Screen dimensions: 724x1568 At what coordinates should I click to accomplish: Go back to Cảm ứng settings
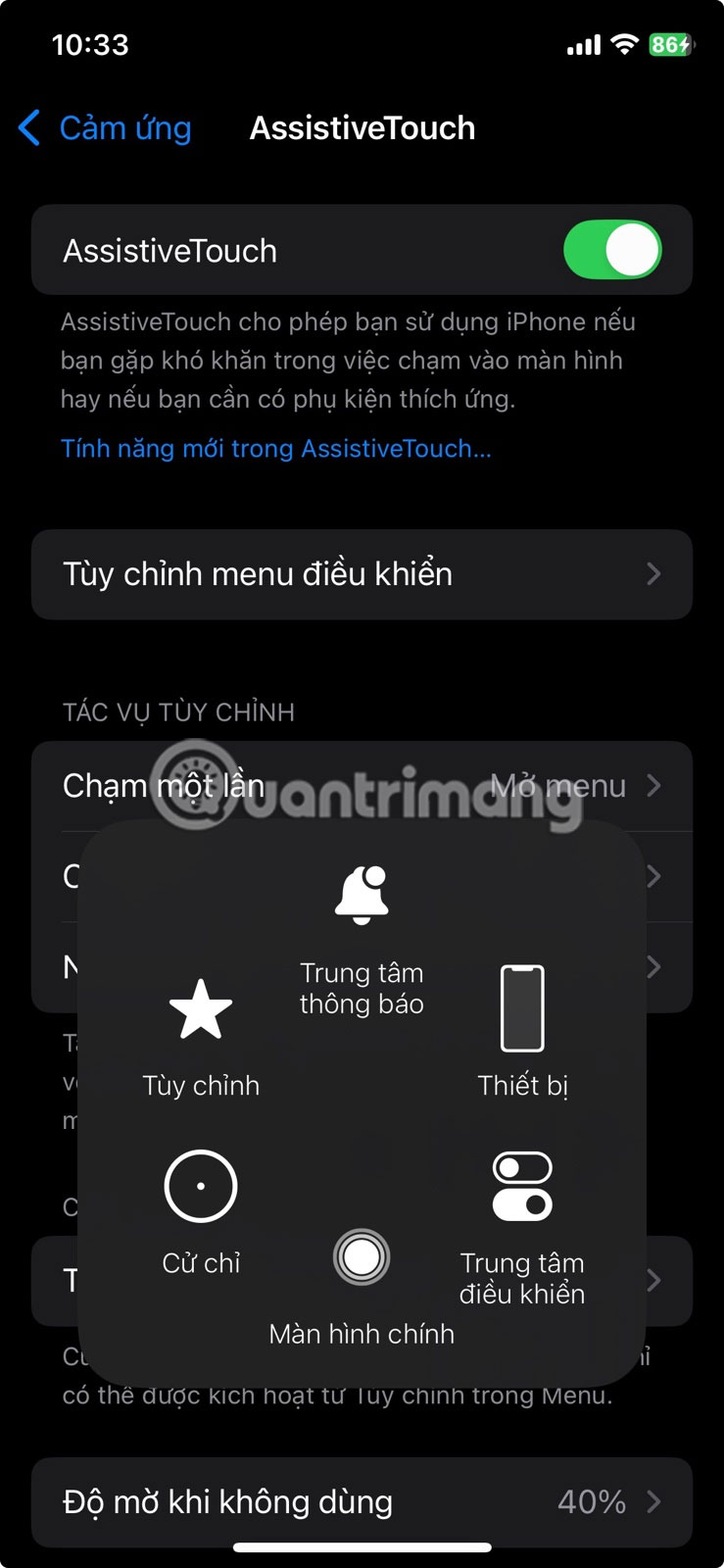(106, 128)
